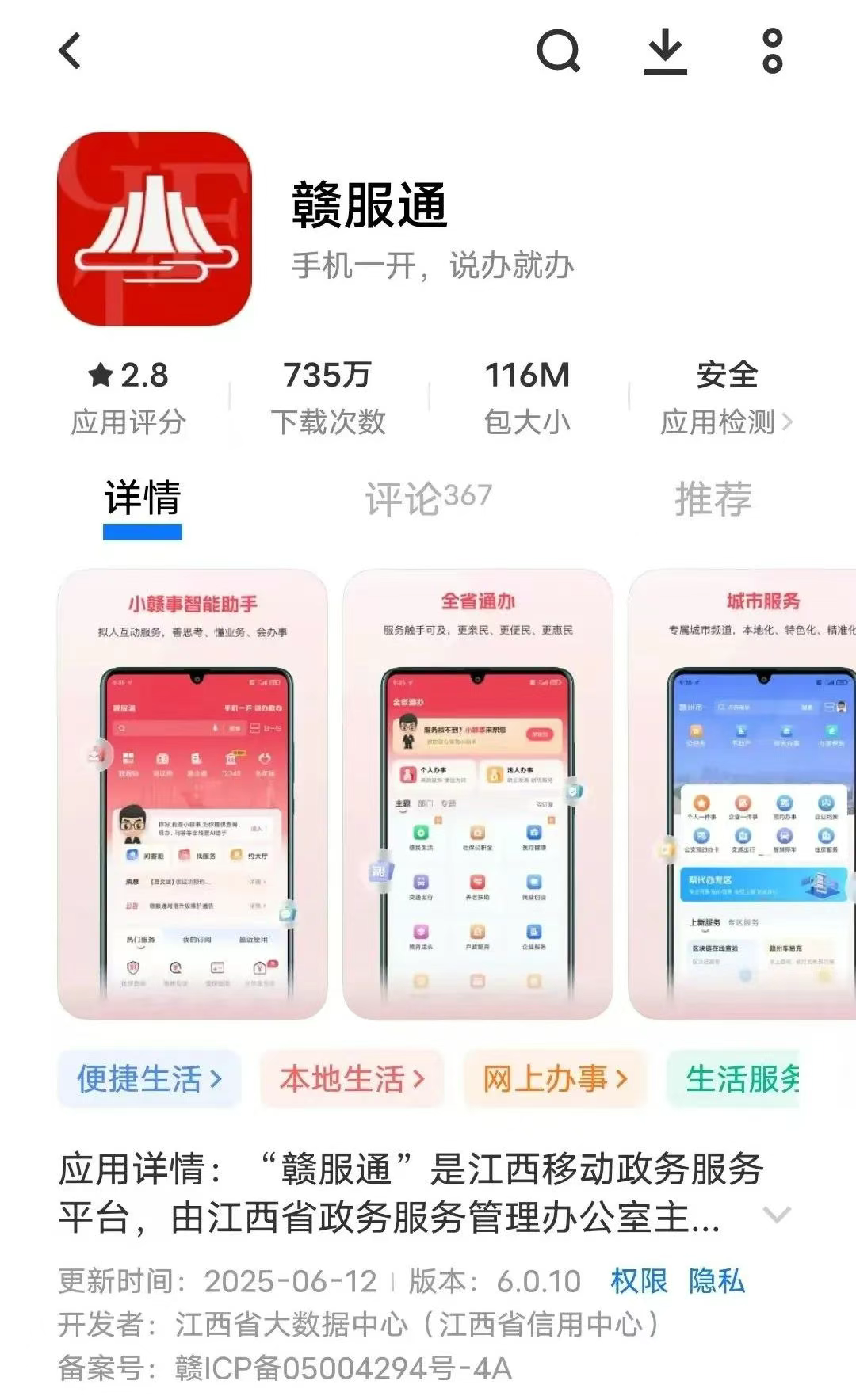This screenshot has width=856, height=1400.
Task: Open the 应用检测 safety report
Action: [726, 399]
